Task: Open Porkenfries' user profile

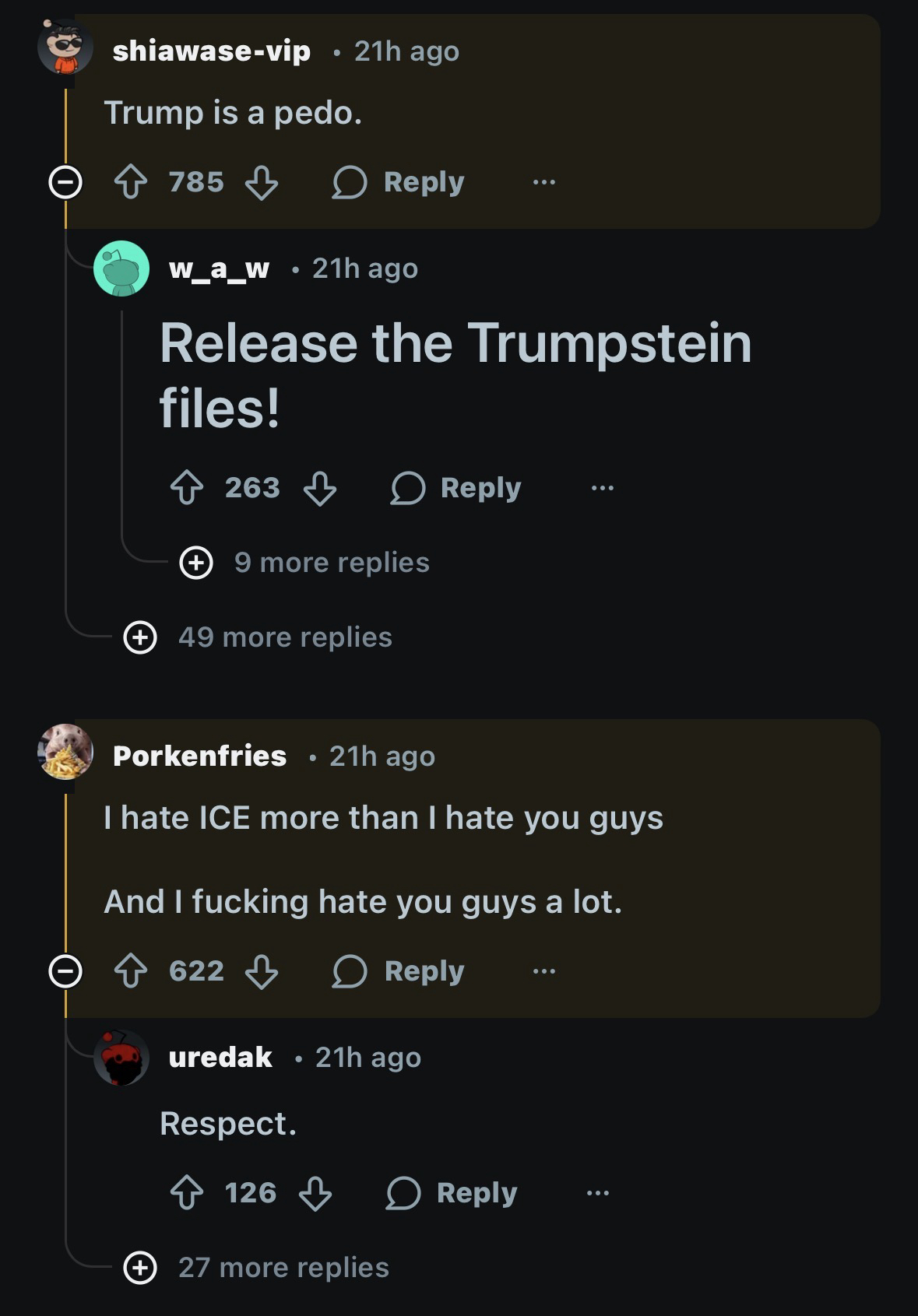Action: coord(199,756)
